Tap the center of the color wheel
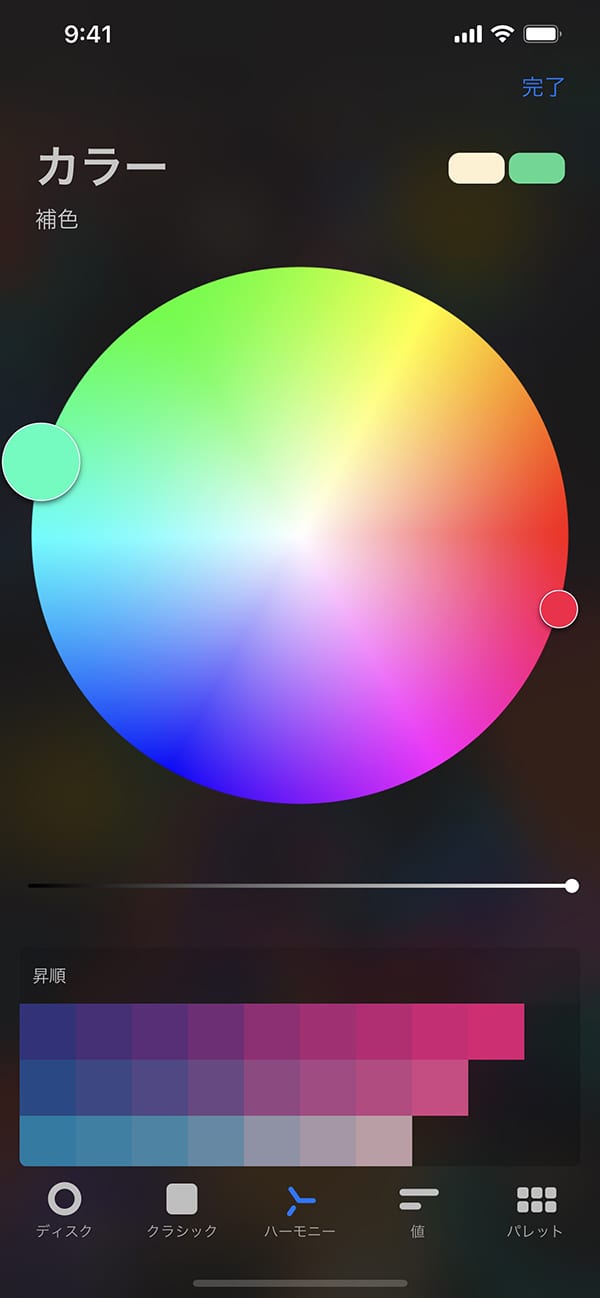This screenshot has width=600, height=1298. pos(300,535)
